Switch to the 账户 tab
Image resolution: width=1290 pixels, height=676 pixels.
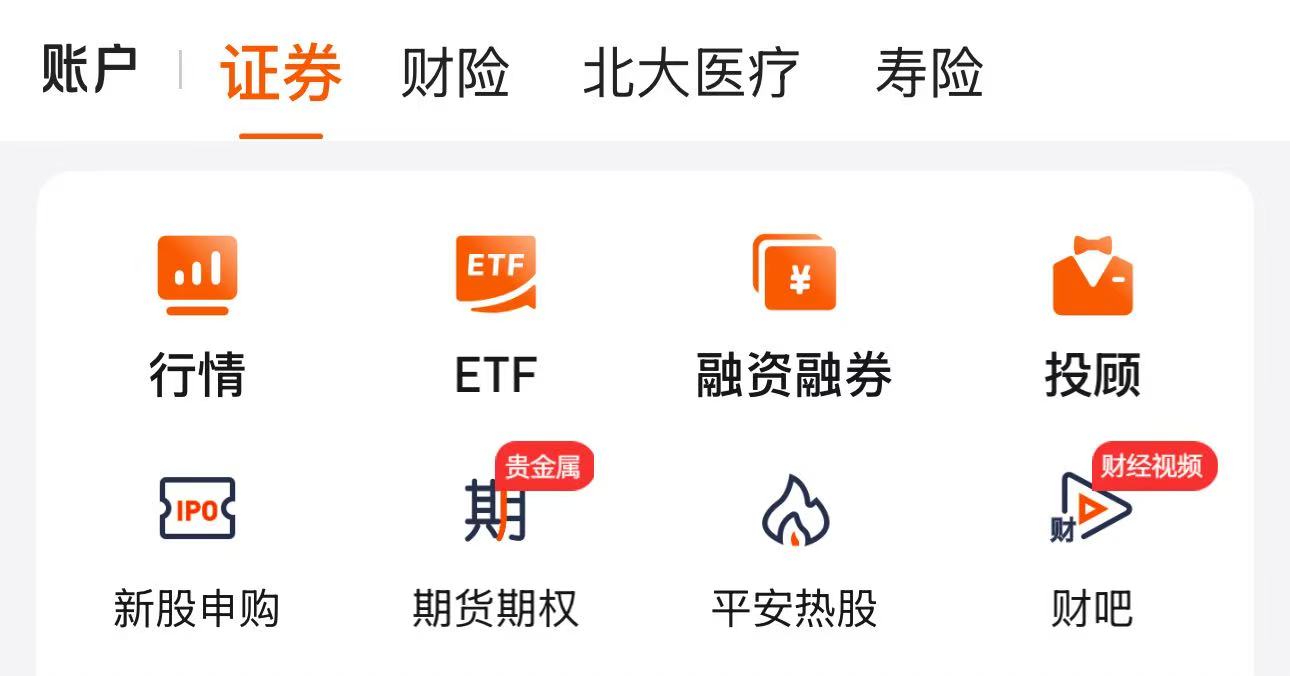(x=89, y=71)
